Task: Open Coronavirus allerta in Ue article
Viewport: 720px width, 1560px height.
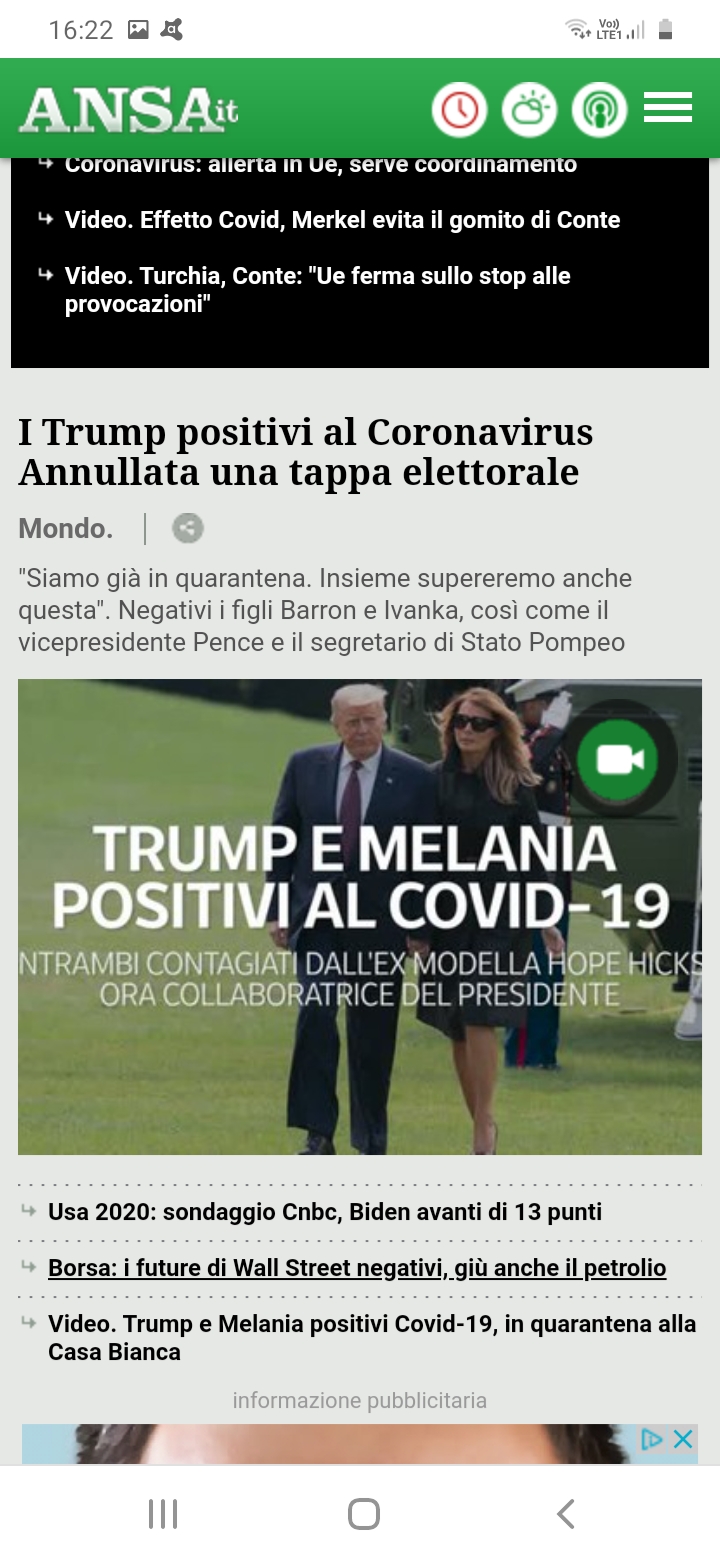Action: pyautogui.click(x=320, y=166)
